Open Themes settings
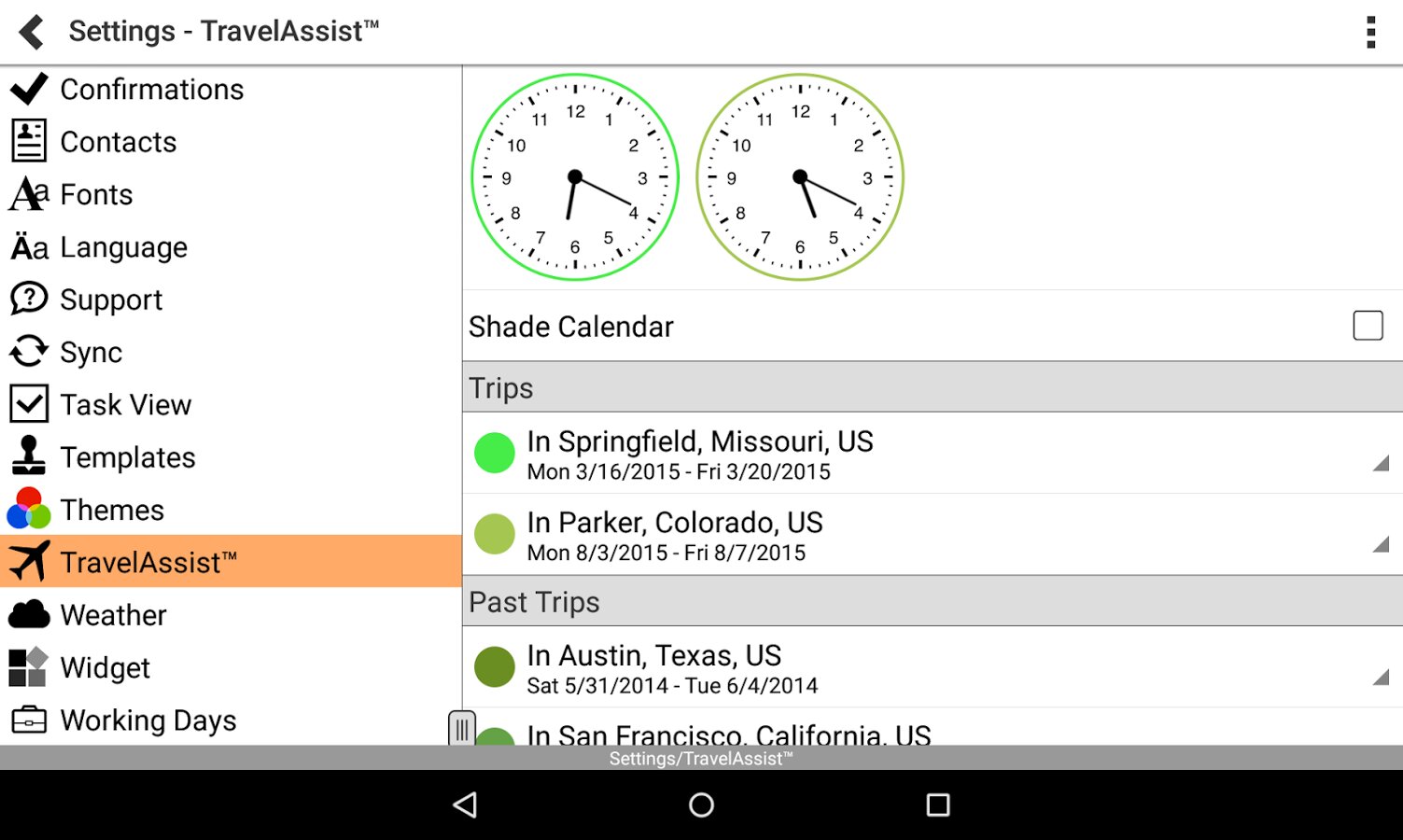The image size is (1403, 840). [x=112, y=510]
